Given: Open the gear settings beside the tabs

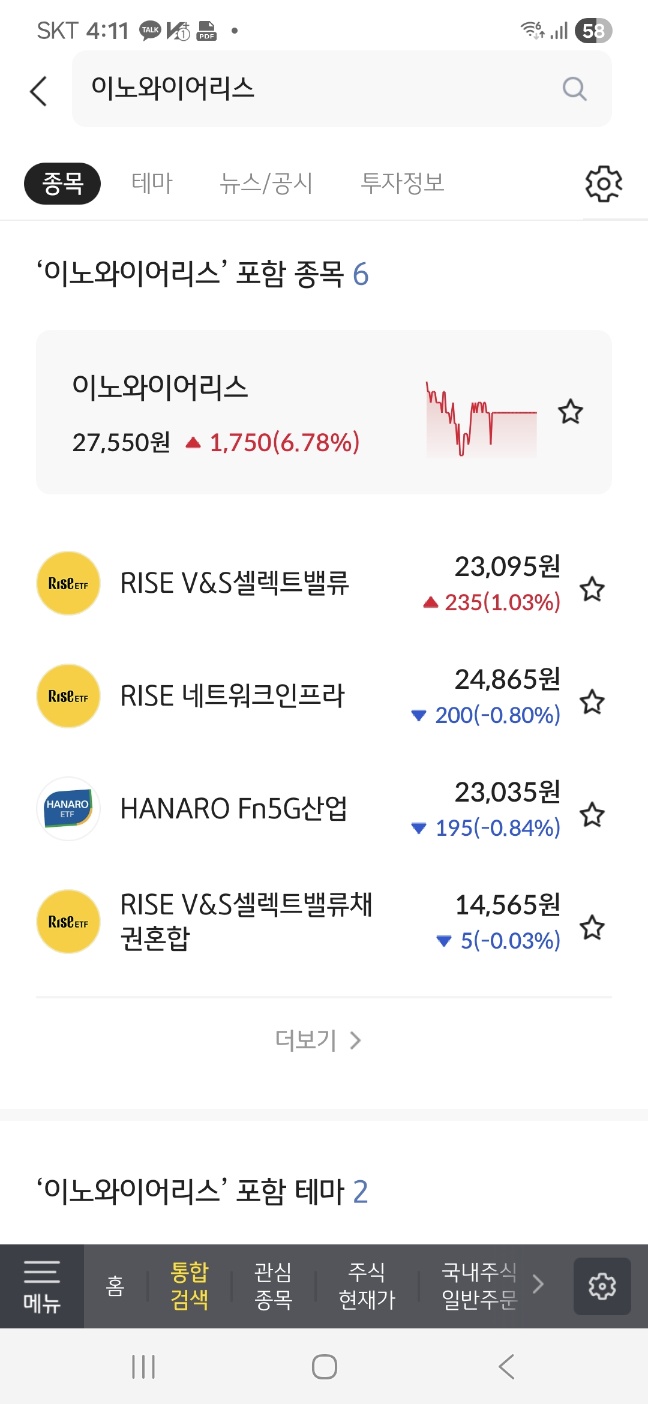Looking at the screenshot, I should (603, 184).
